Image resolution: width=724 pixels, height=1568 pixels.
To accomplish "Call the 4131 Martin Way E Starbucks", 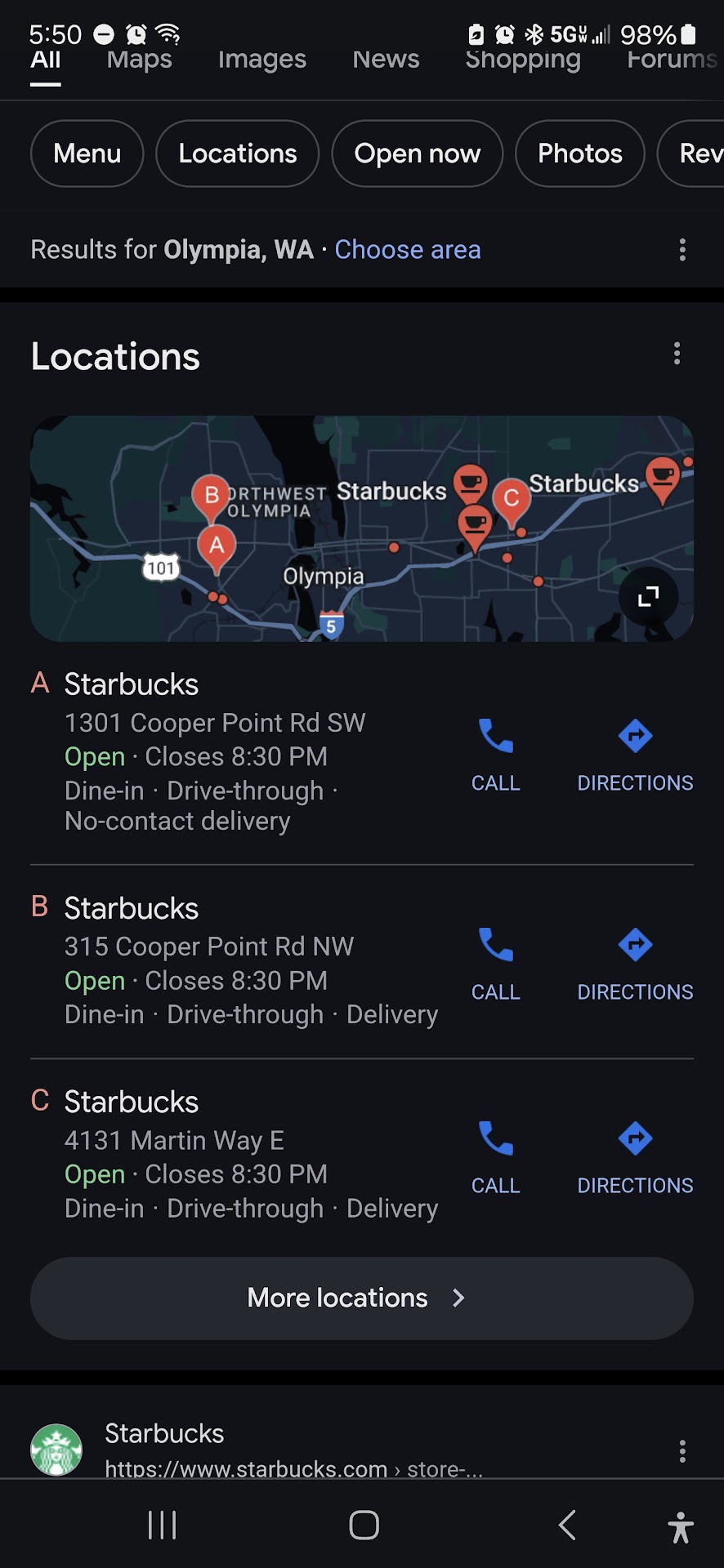I will [495, 1157].
